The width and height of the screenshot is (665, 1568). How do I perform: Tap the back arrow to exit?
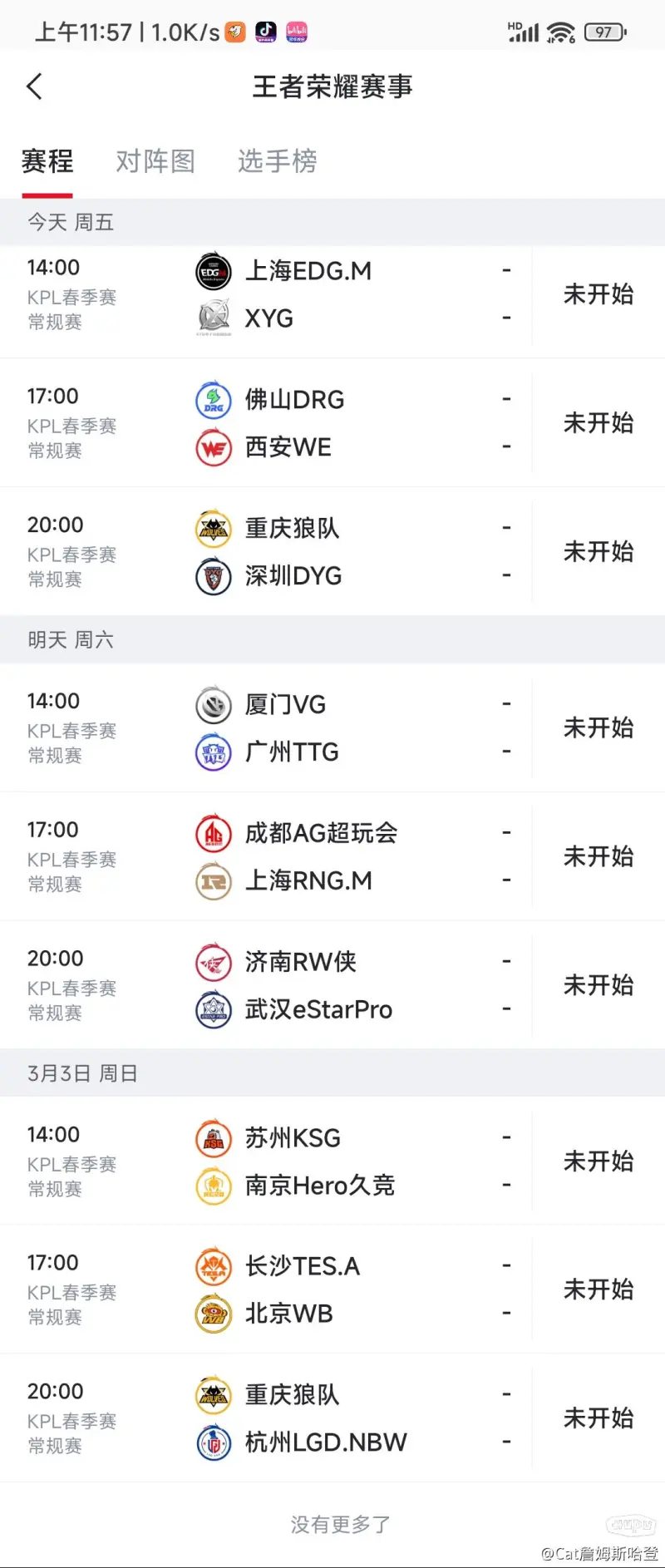[x=33, y=86]
